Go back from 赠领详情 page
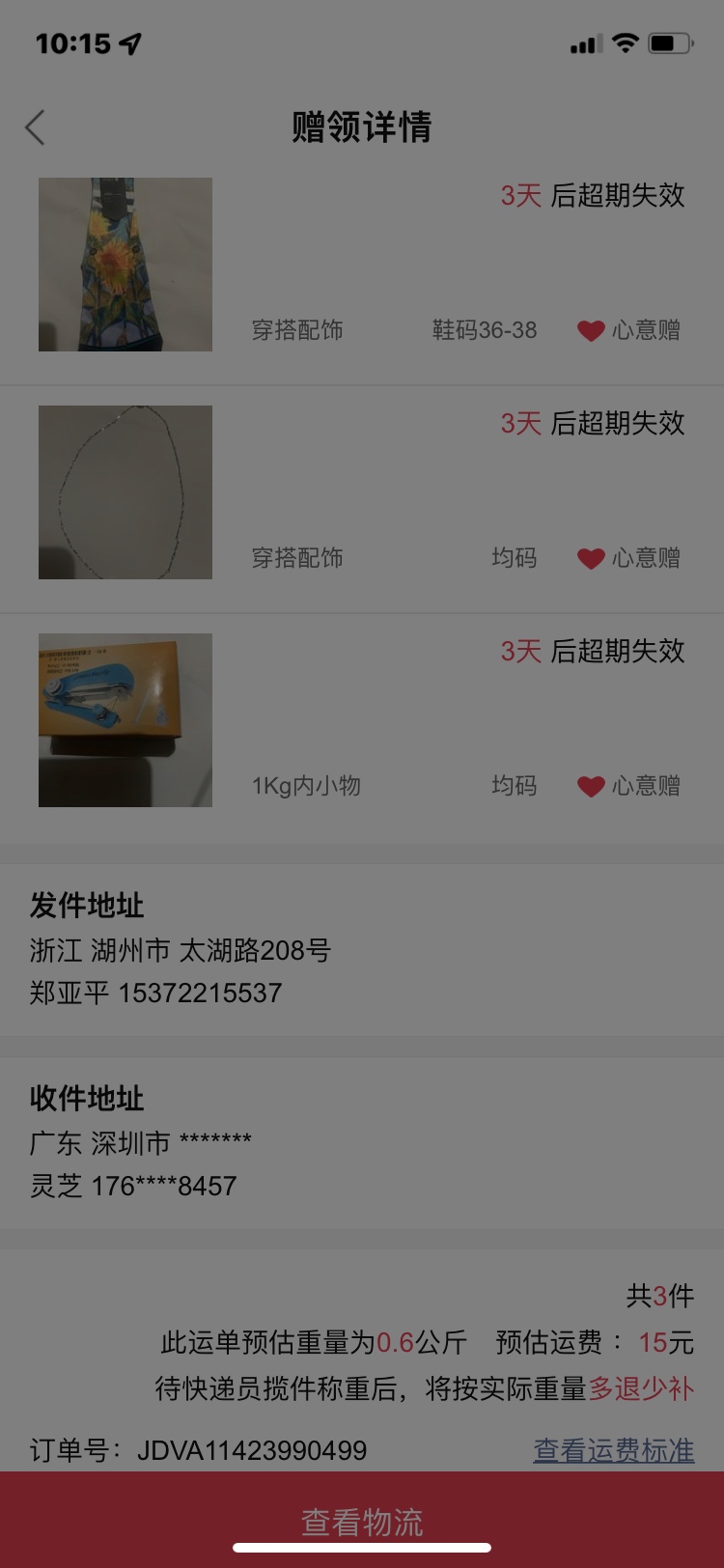 (x=35, y=127)
